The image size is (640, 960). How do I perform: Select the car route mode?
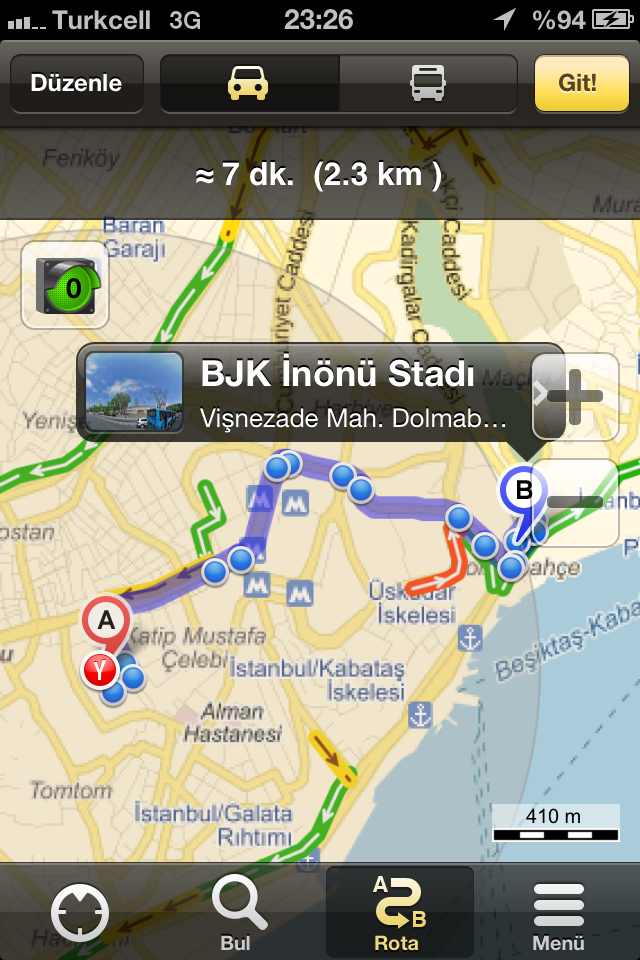click(x=249, y=83)
